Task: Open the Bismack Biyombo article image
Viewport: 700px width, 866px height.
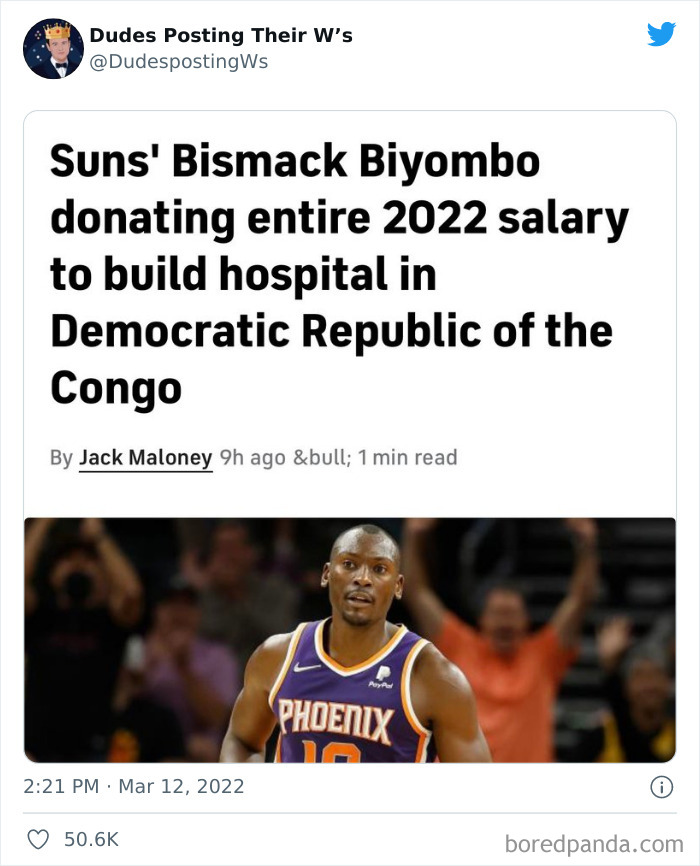Action: tap(349, 639)
